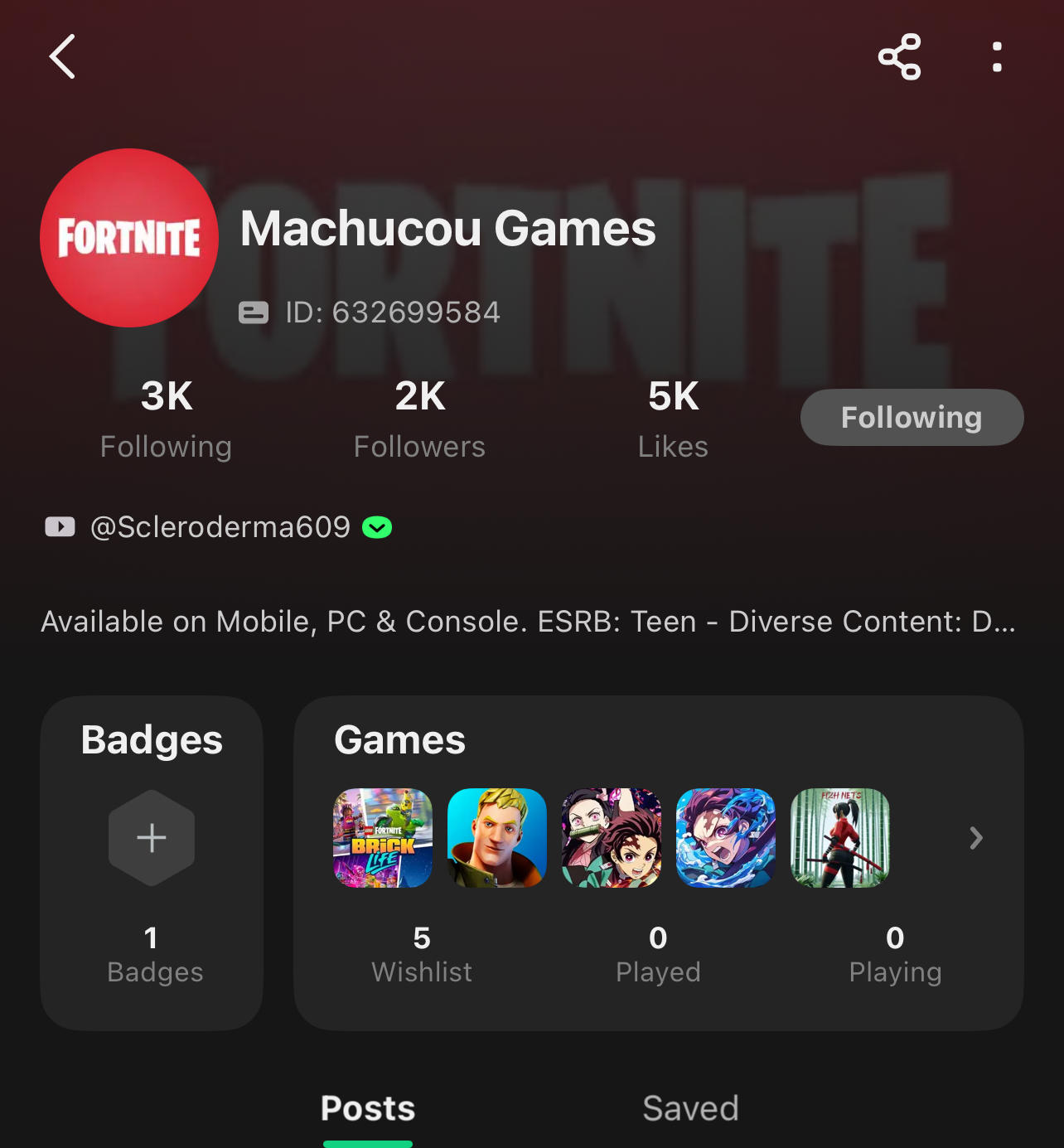Select the Posts tab
This screenshot has width=1064, height=1148.
[368, 1108]
